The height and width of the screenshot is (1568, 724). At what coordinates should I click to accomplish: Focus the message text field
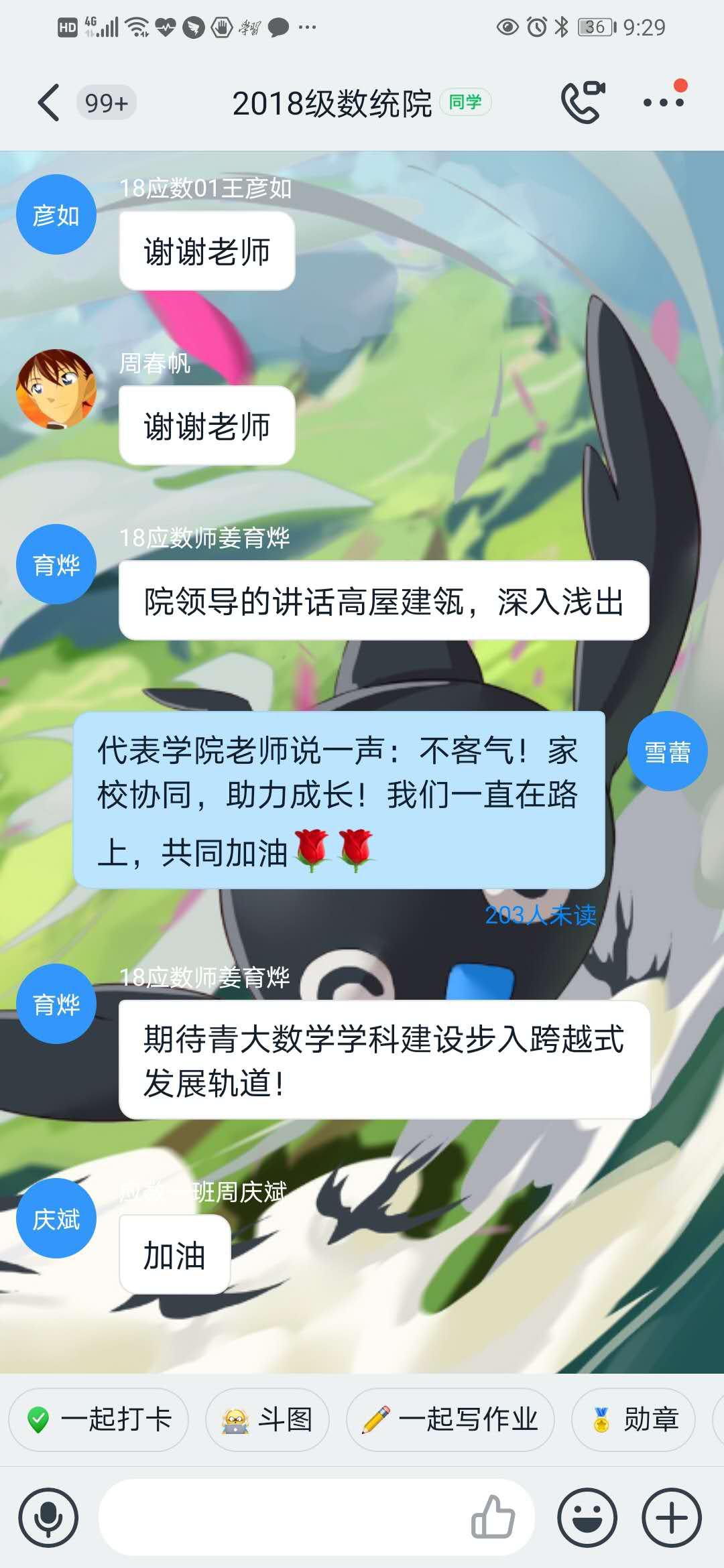[282, 1518]
